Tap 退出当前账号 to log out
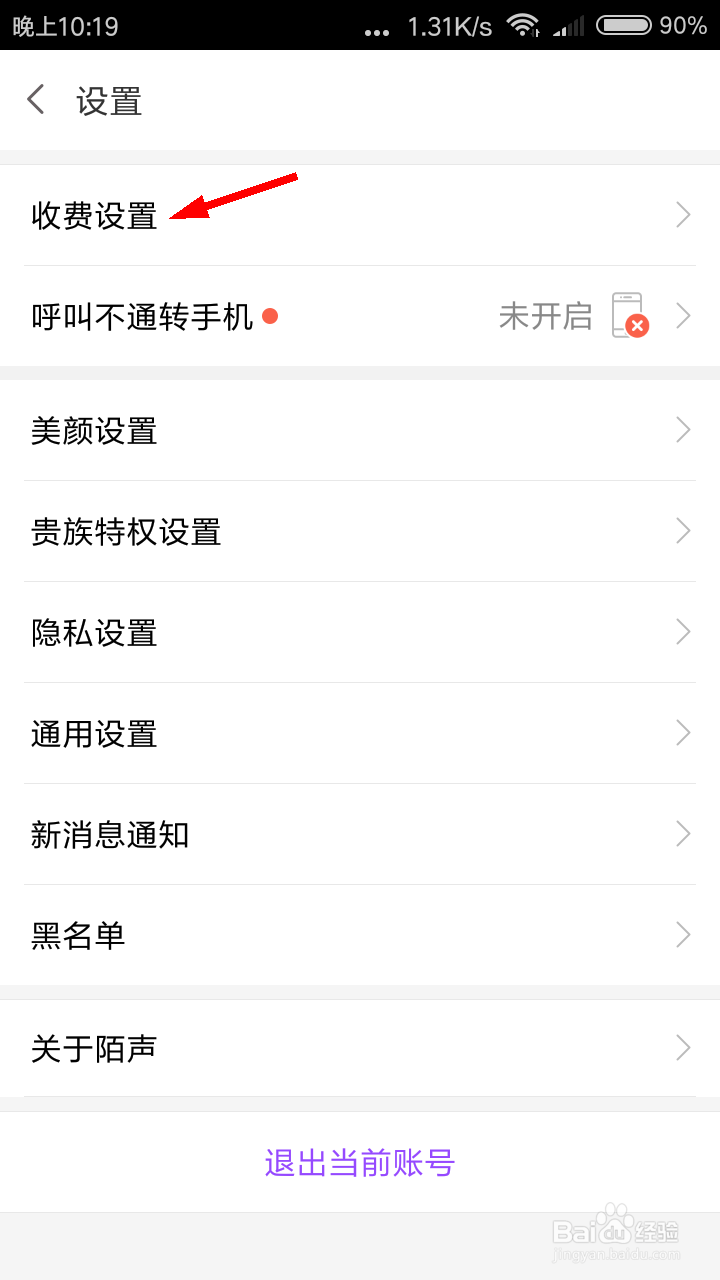Viewport: 720px width, 1280px height. (360, 1161)
